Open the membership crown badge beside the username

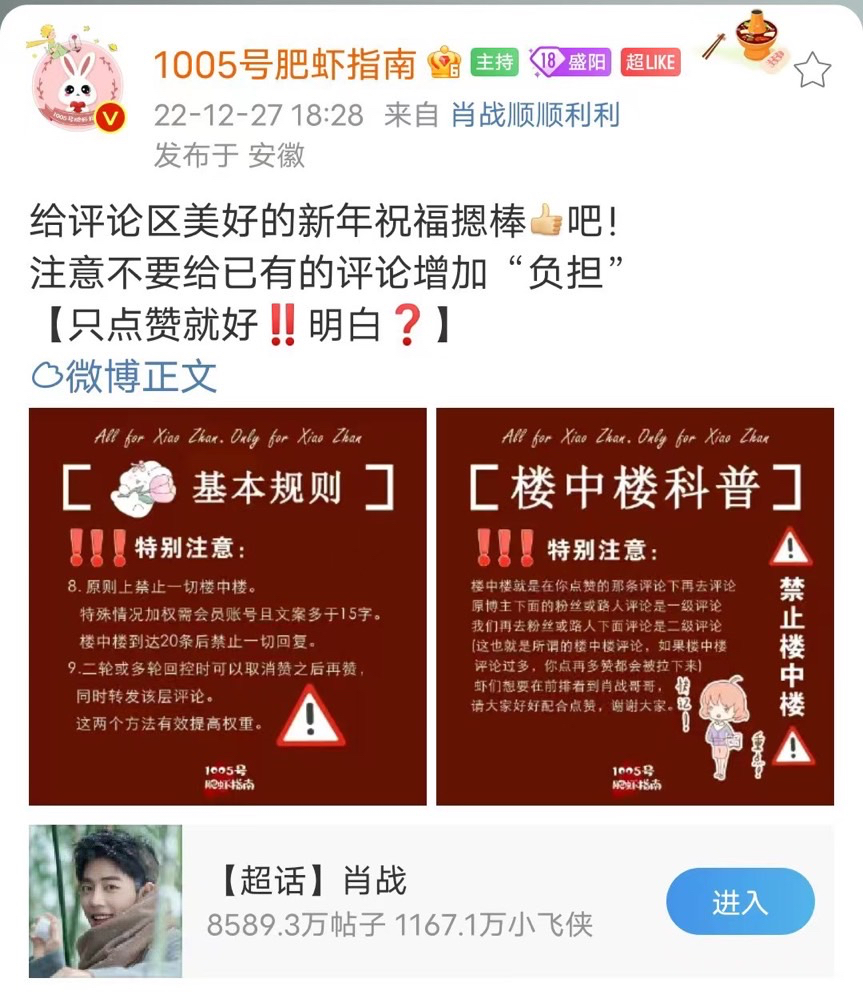[x=444, y=61]
